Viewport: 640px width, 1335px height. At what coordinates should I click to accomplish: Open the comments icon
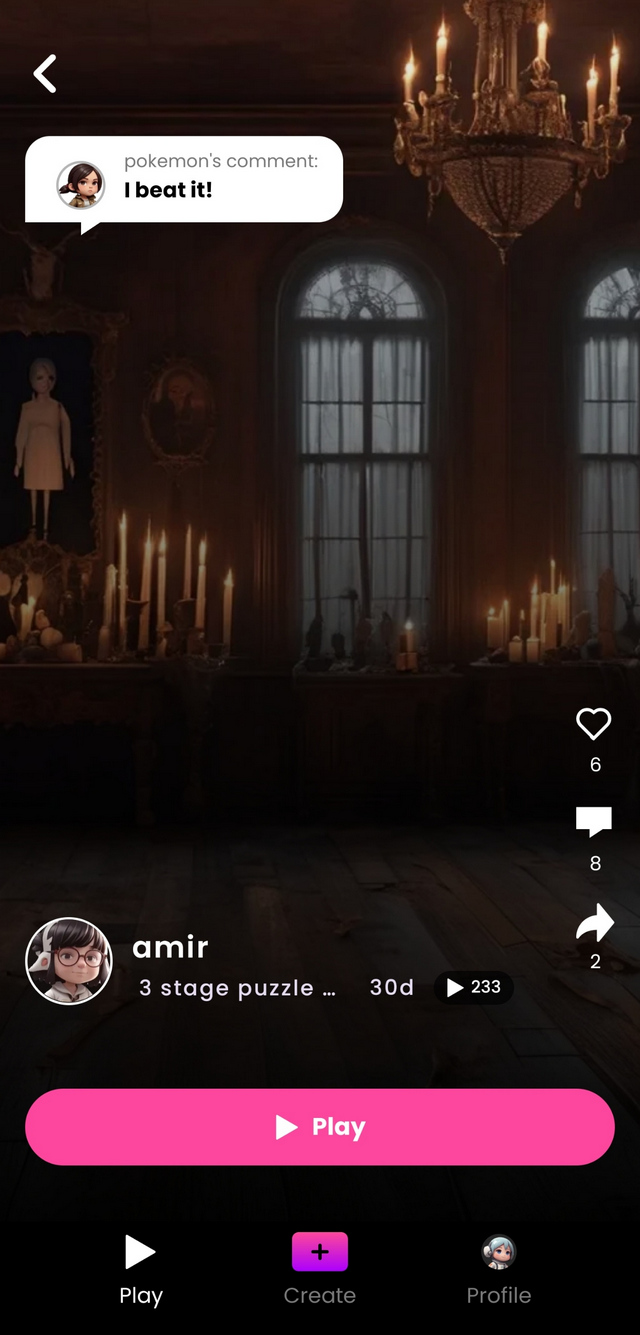pyautogui.click(x=594, y=822)
